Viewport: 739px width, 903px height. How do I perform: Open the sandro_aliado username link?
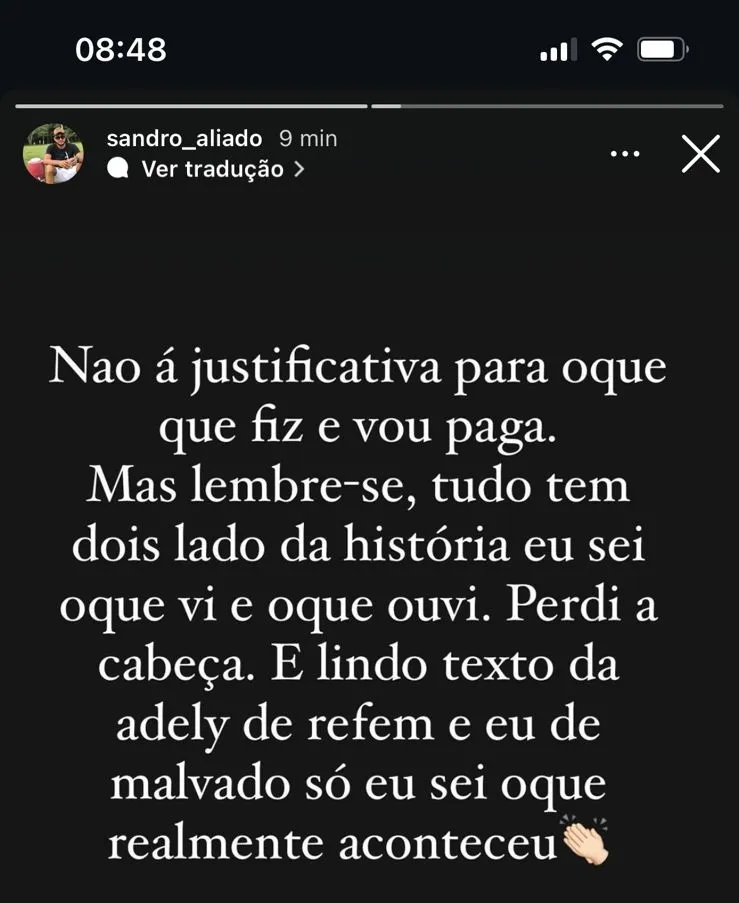click(x=186, y=139)
